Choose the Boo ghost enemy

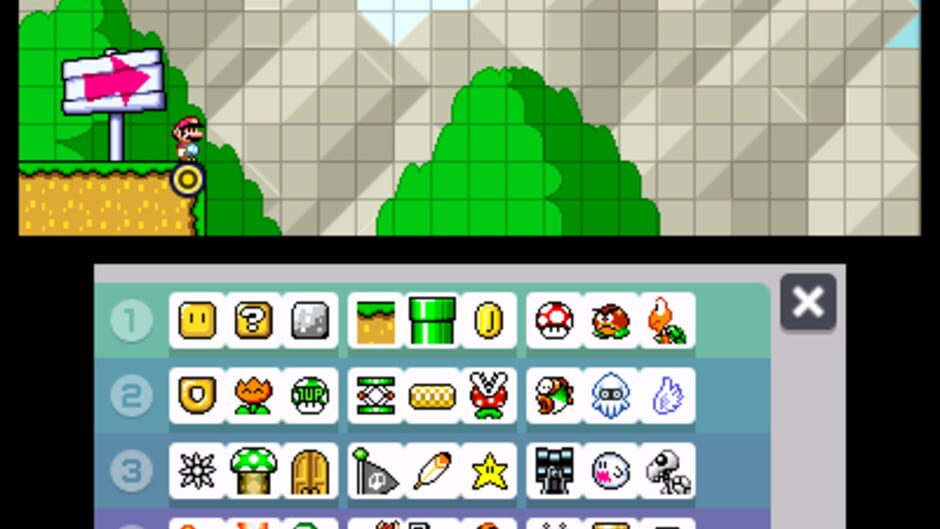click(610, 471)
